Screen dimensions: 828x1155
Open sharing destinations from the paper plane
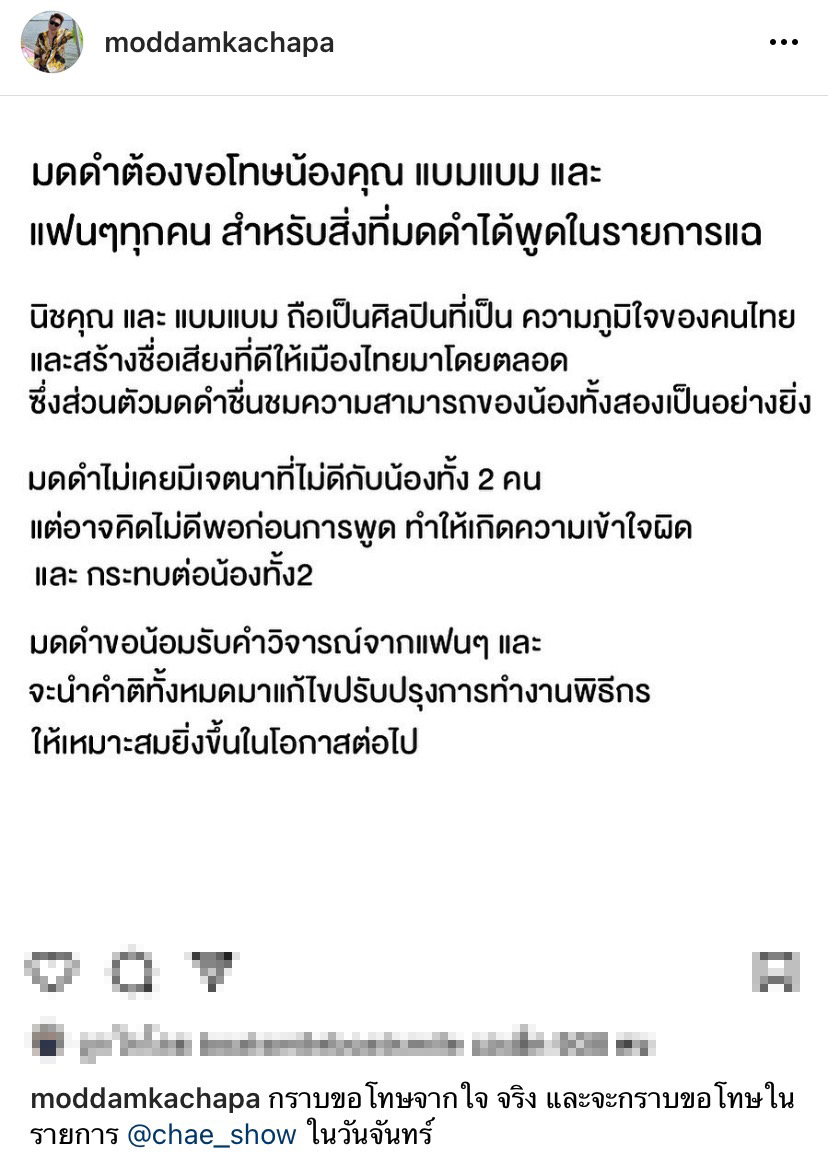pyautogui.click(x=210, y=967)
